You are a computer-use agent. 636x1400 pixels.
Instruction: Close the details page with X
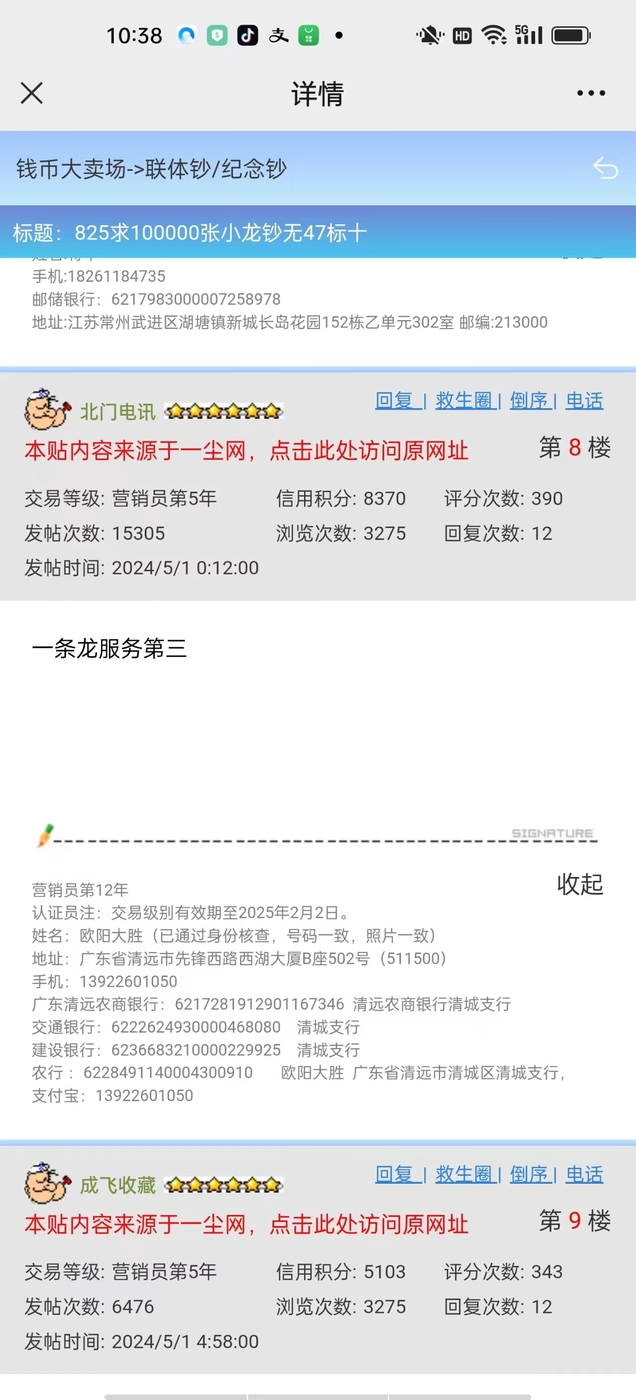32,94
